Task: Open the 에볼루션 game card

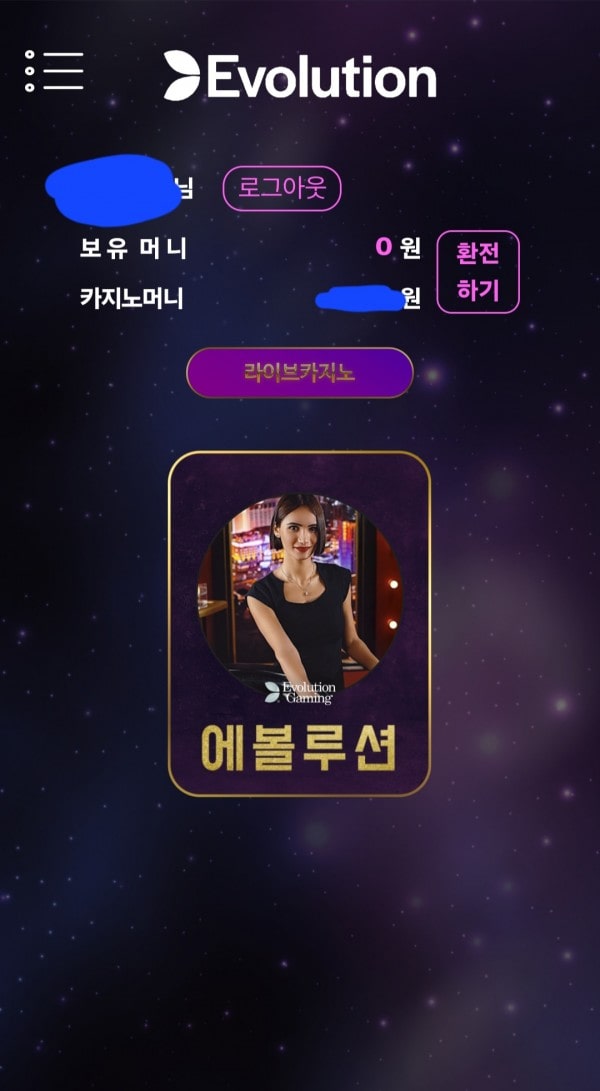Action: pyautogui.click(x=299, y=624)
